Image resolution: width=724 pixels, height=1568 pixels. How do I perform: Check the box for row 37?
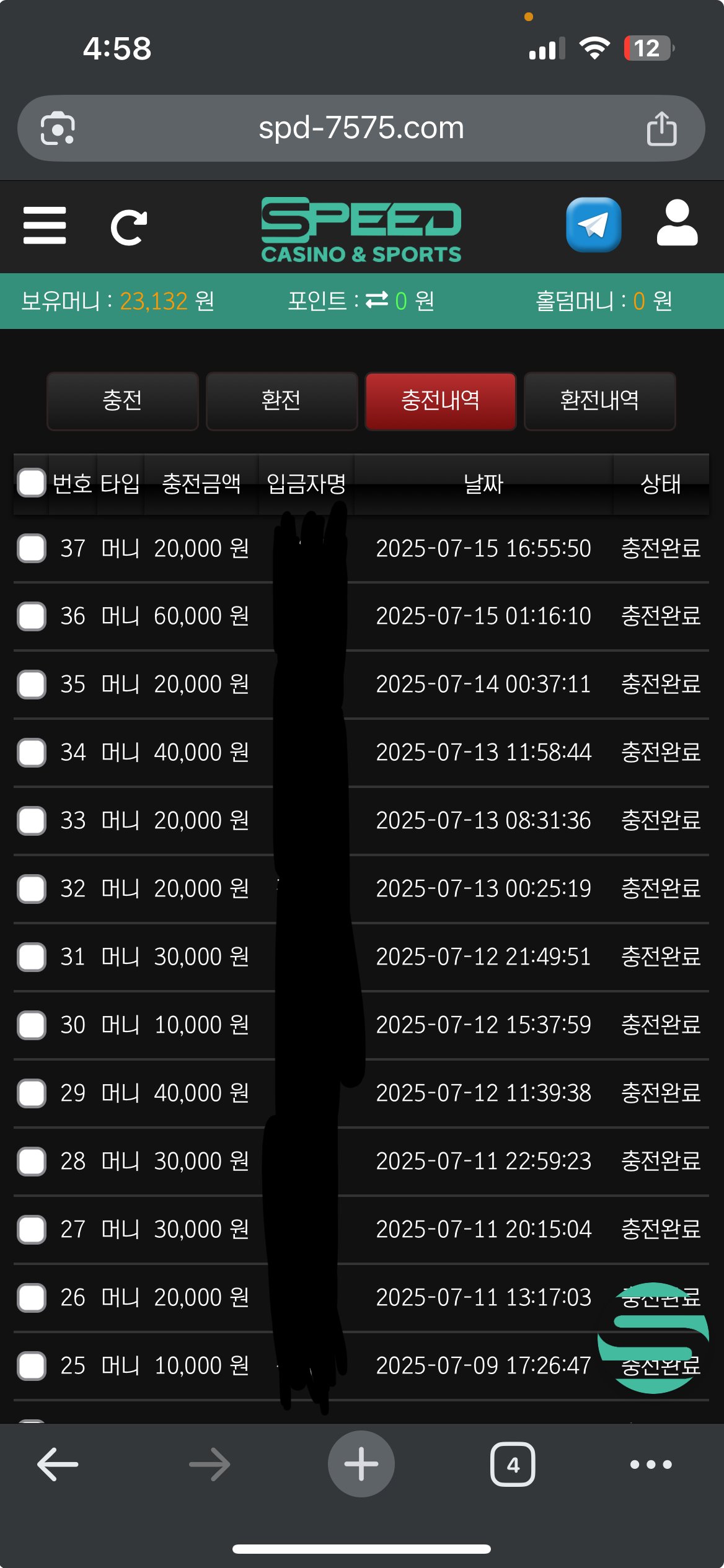(x=32, y=548)
